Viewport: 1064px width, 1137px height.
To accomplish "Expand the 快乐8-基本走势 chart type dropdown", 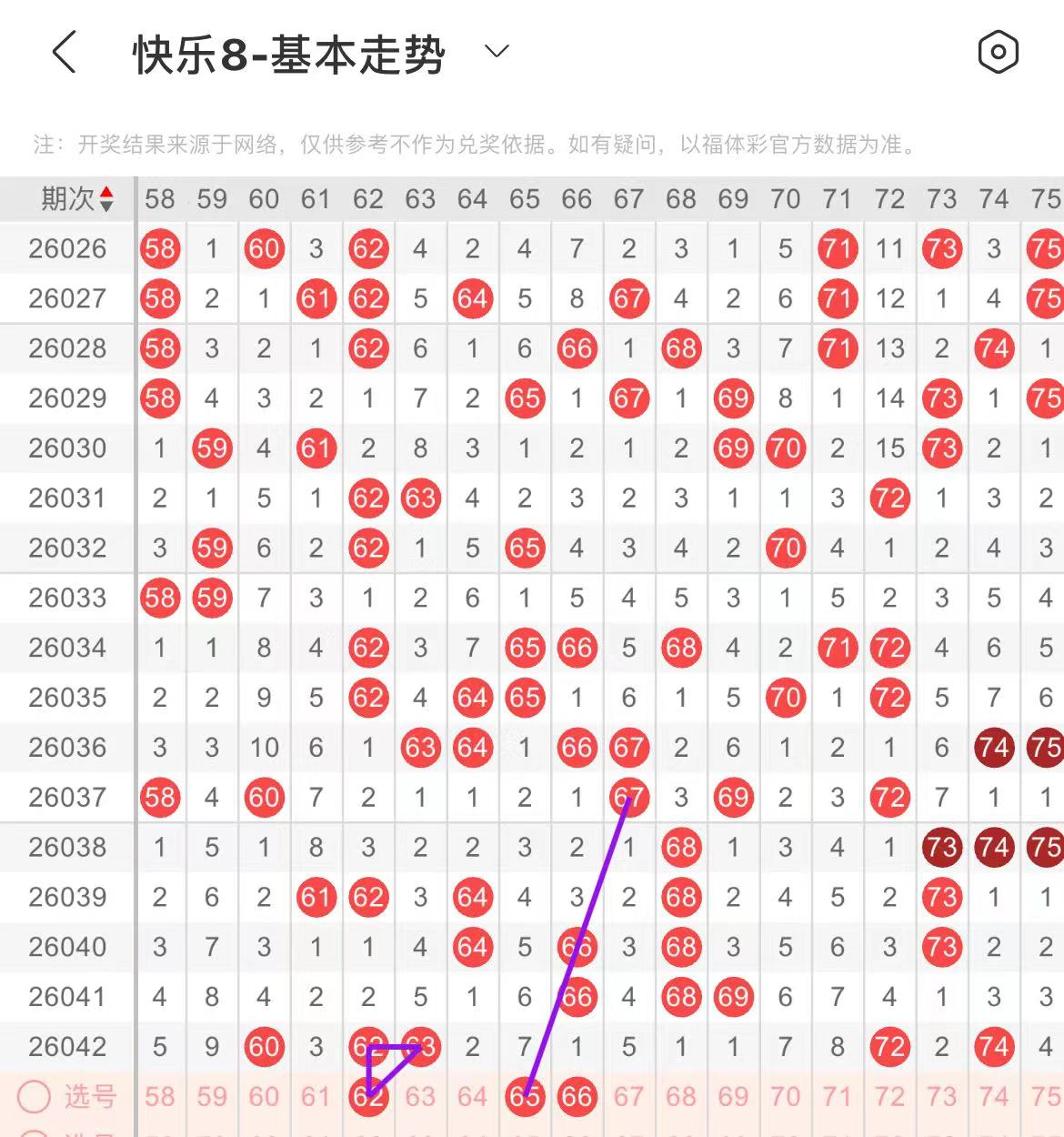I will [x=497, y=52].
